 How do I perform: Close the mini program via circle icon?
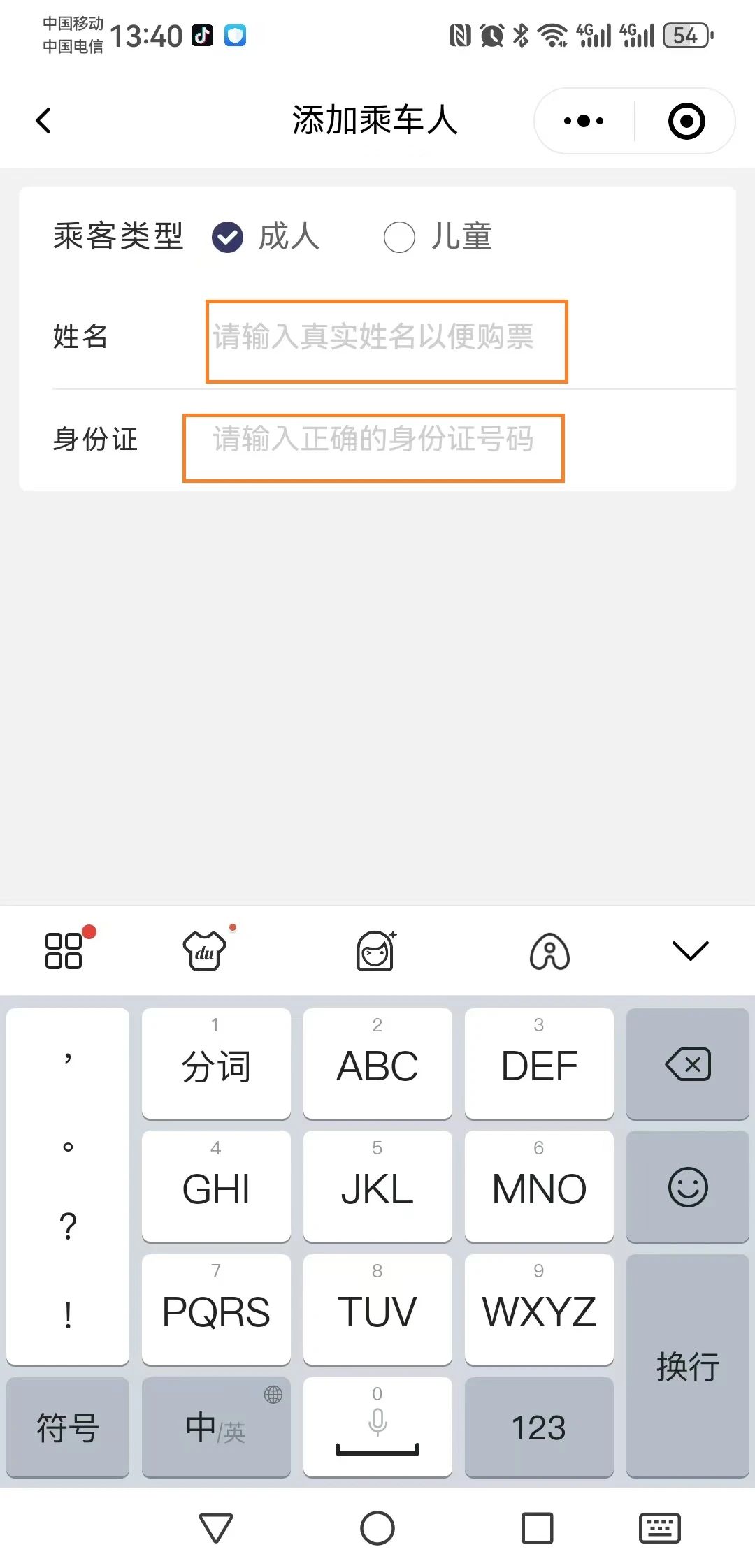[x=686, y=121]
